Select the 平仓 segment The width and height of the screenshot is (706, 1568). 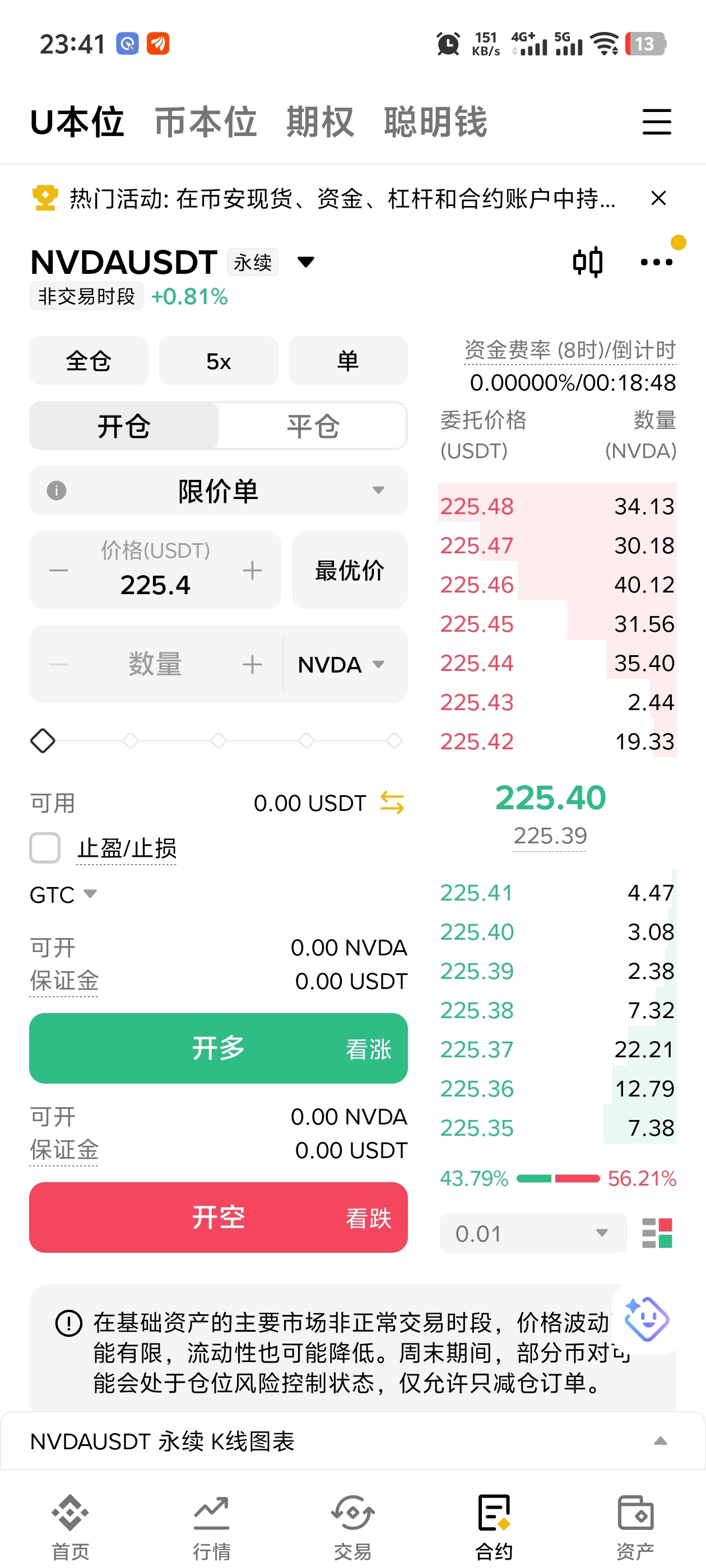313,426
